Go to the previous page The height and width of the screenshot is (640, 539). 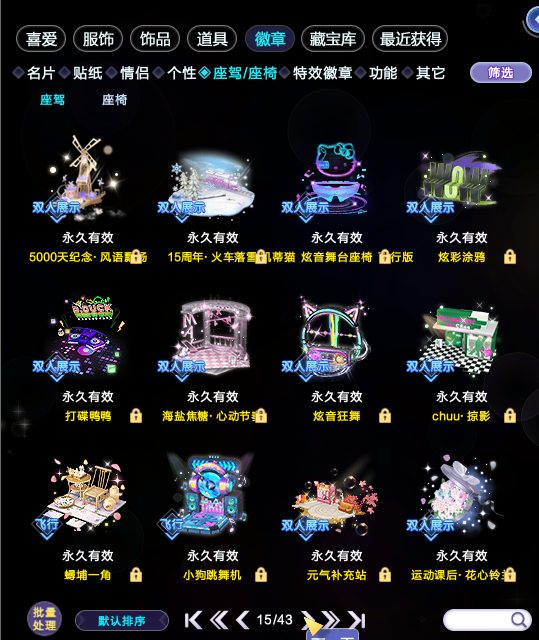(x=243, y=620)
